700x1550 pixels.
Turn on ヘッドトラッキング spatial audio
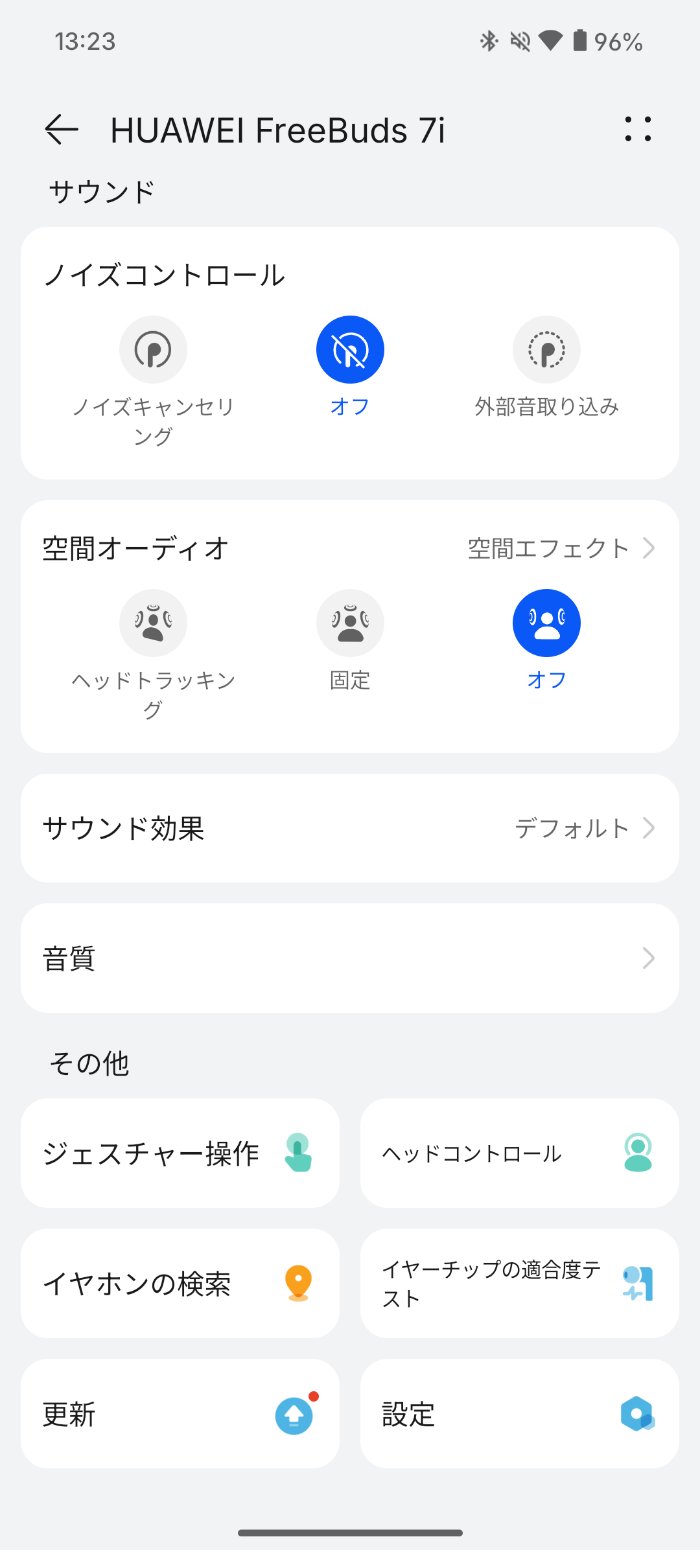(x=153, y=622)
